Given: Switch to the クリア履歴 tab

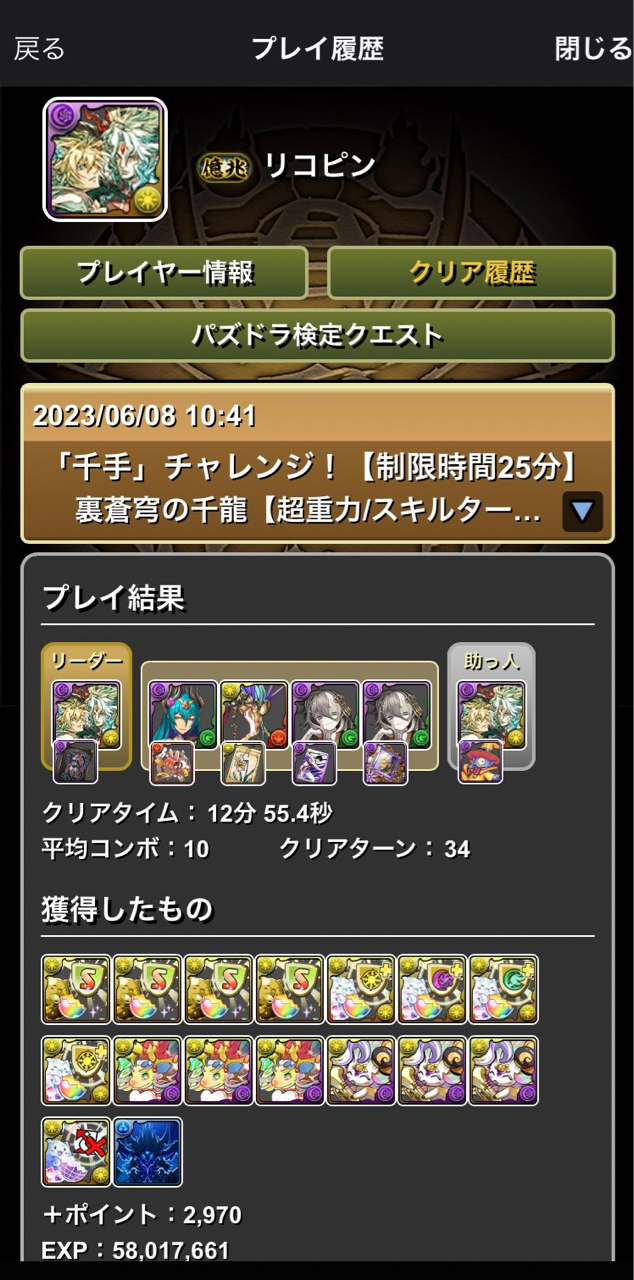Looking at the screenshot, I should coord(471,273).
